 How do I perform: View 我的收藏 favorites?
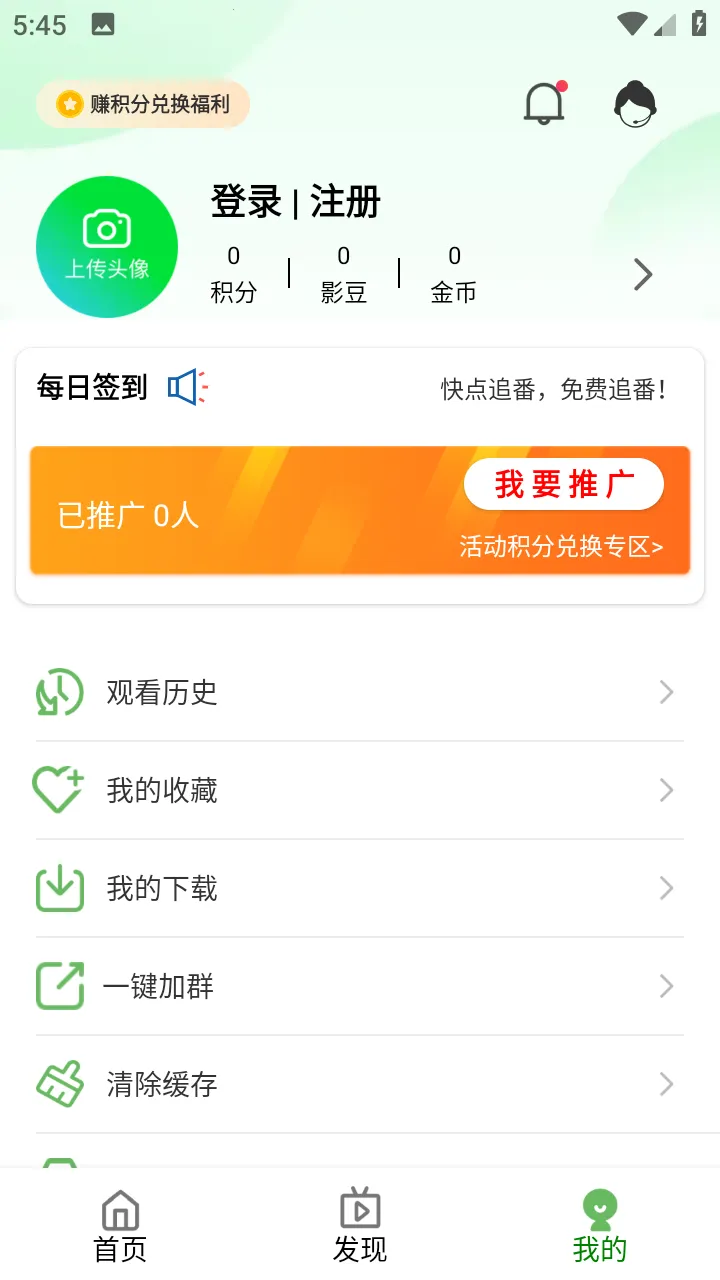click(360, 790)
